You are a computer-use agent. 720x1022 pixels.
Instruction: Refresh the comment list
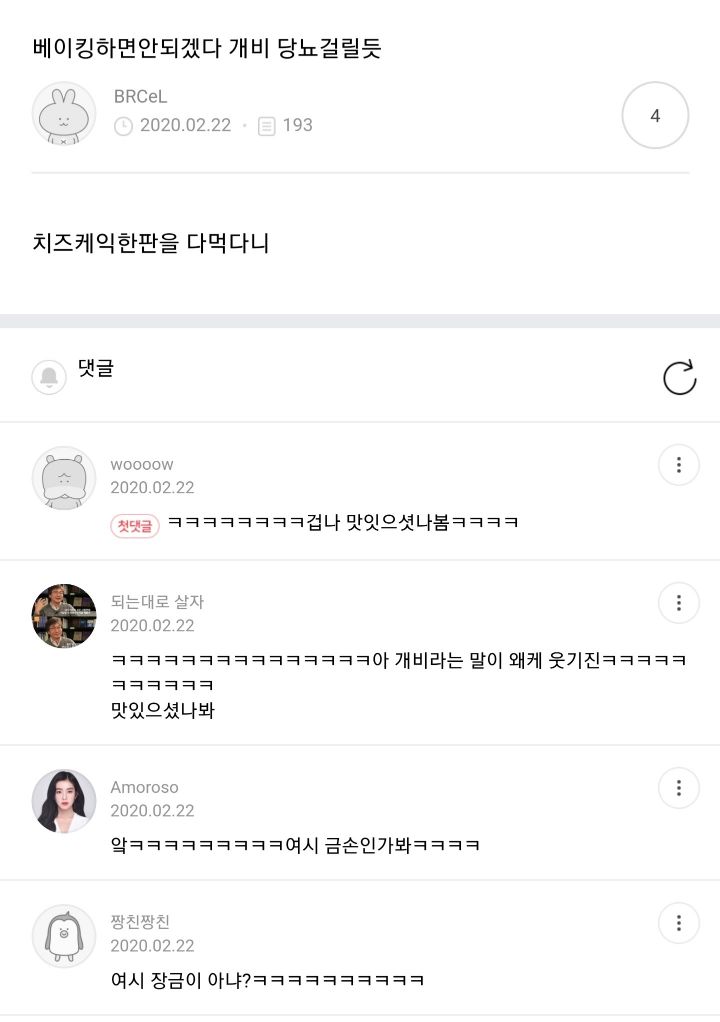(x=681, y=375)
